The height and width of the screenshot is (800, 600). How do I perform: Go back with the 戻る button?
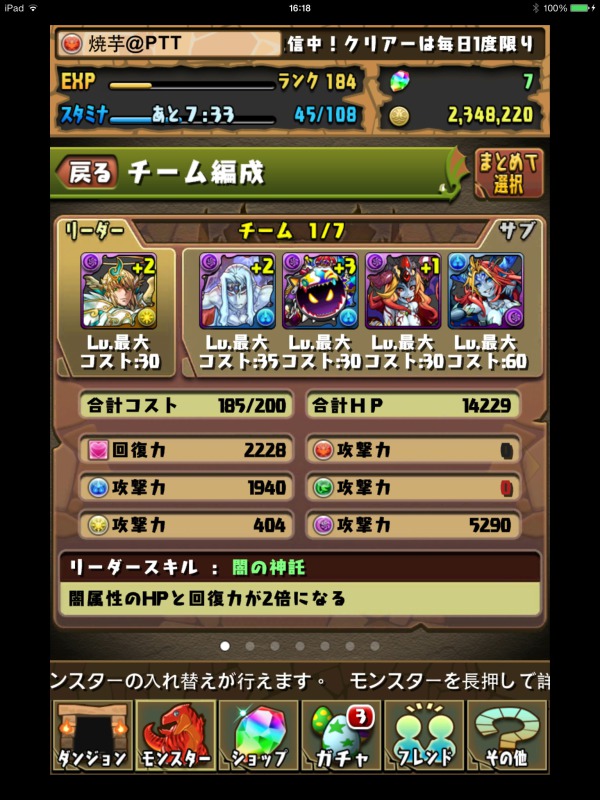tap(90, 172)
